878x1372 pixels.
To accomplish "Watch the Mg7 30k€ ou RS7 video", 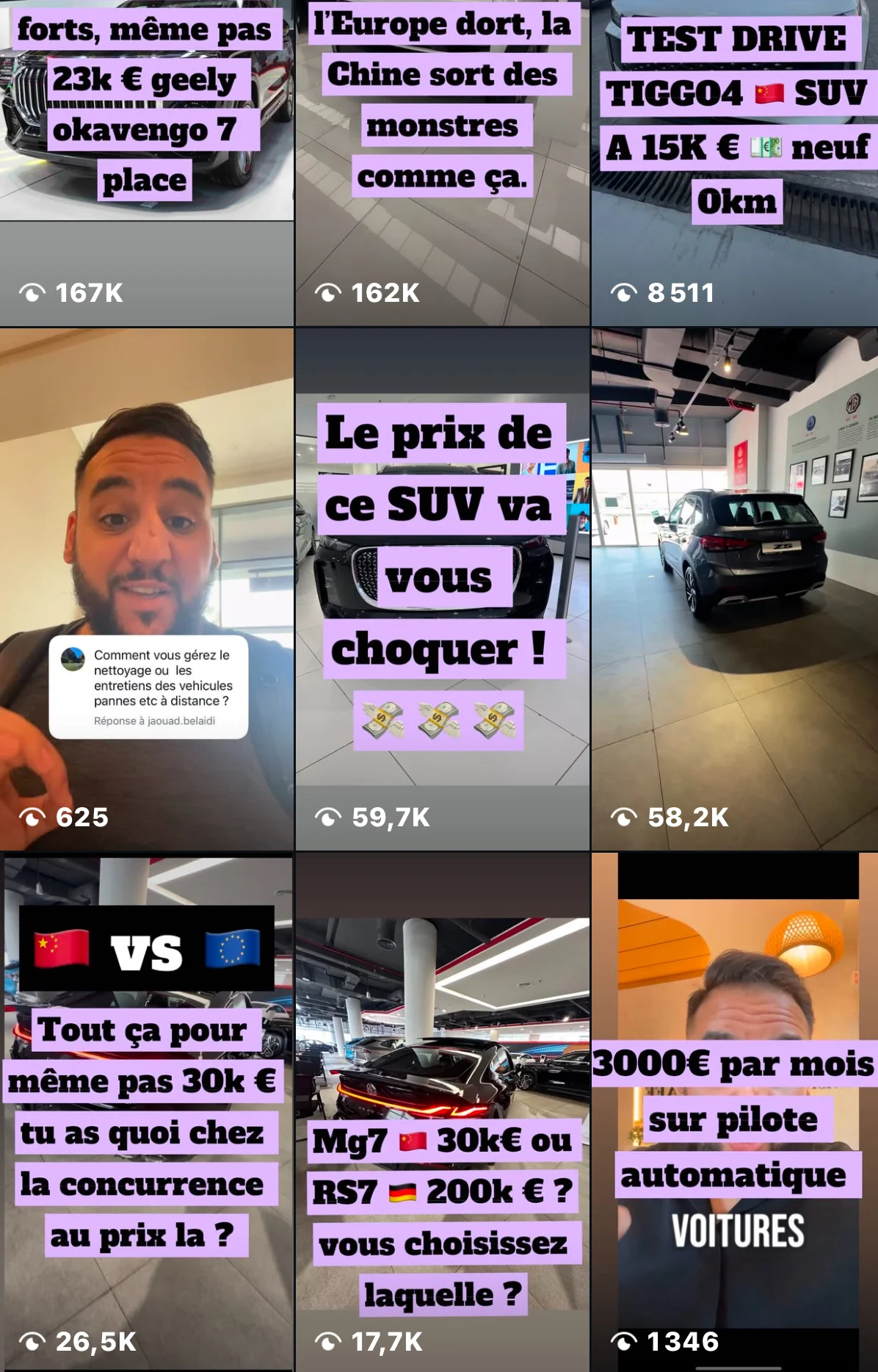I will click(x=442, y=1109).
